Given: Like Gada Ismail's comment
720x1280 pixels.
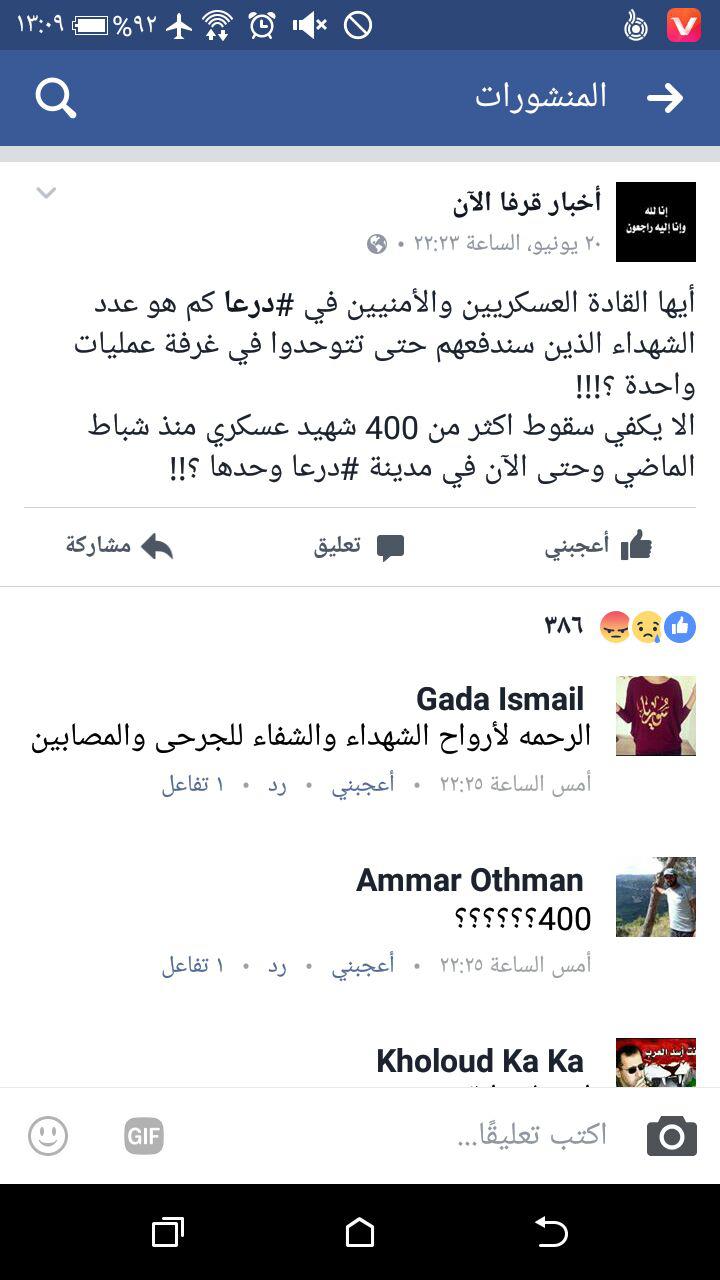Looking at the screenshot, I should click(x=363, y=784).
